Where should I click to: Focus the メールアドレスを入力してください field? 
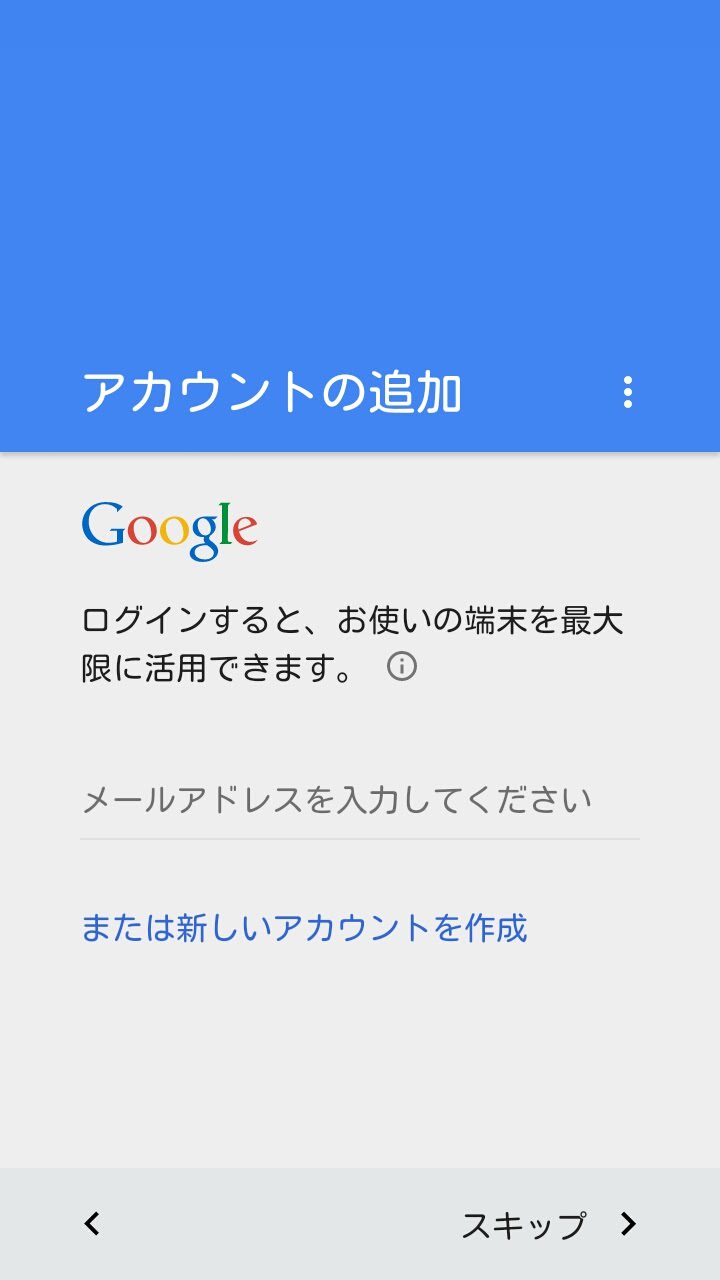point(360,801)
